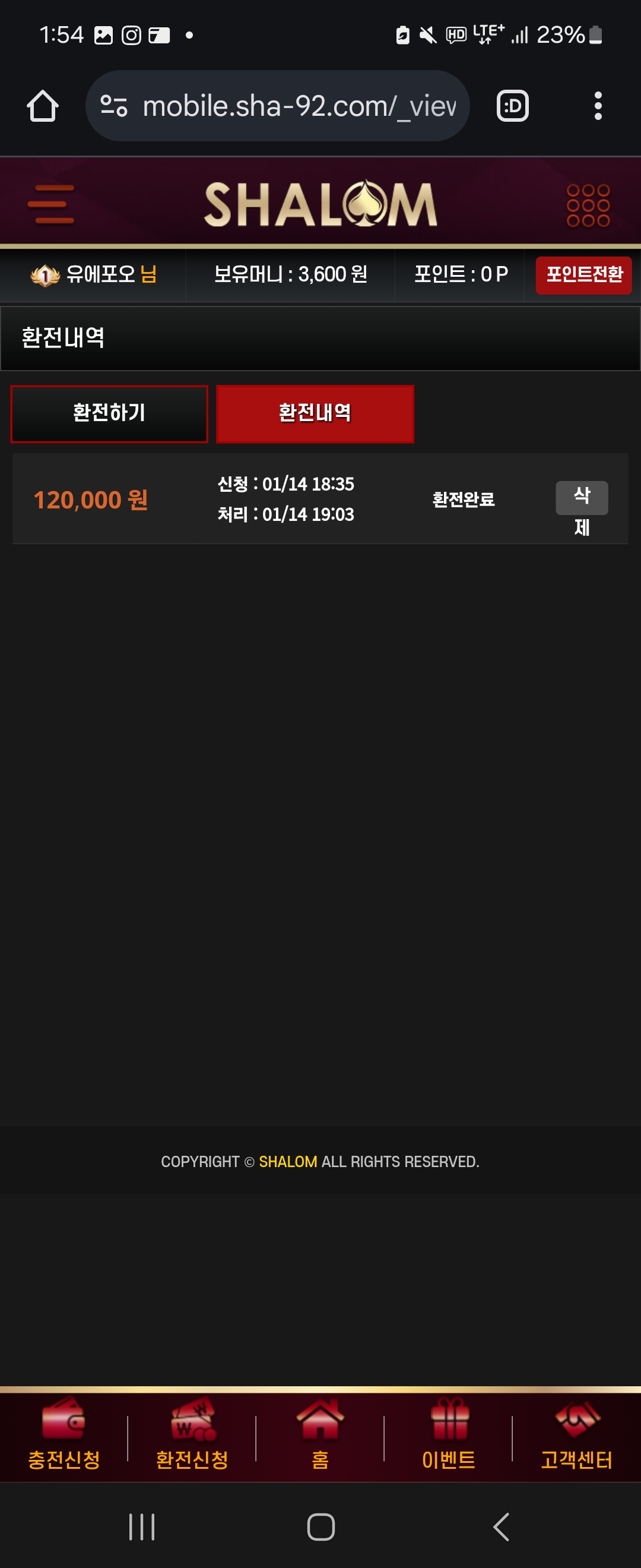Go back using system navigation
The height and width of the screenshot is (1568, 641).
click(501, 1526)
